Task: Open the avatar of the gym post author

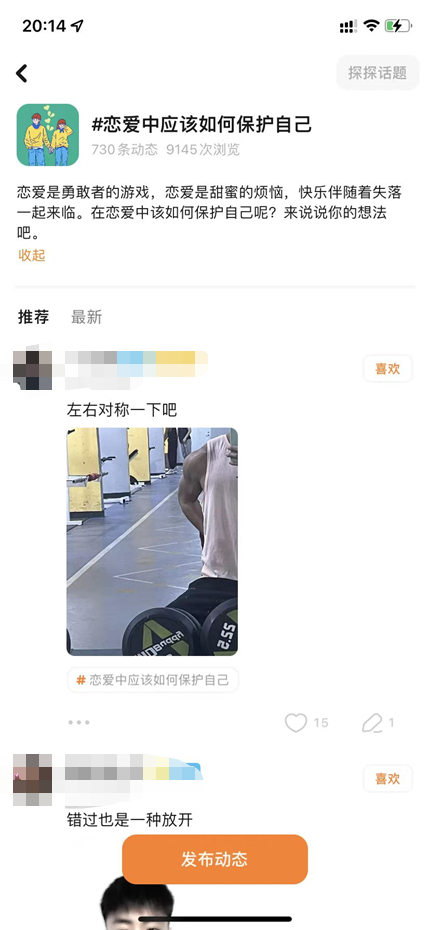Action: pyautogui.click(x=33, y=370)
